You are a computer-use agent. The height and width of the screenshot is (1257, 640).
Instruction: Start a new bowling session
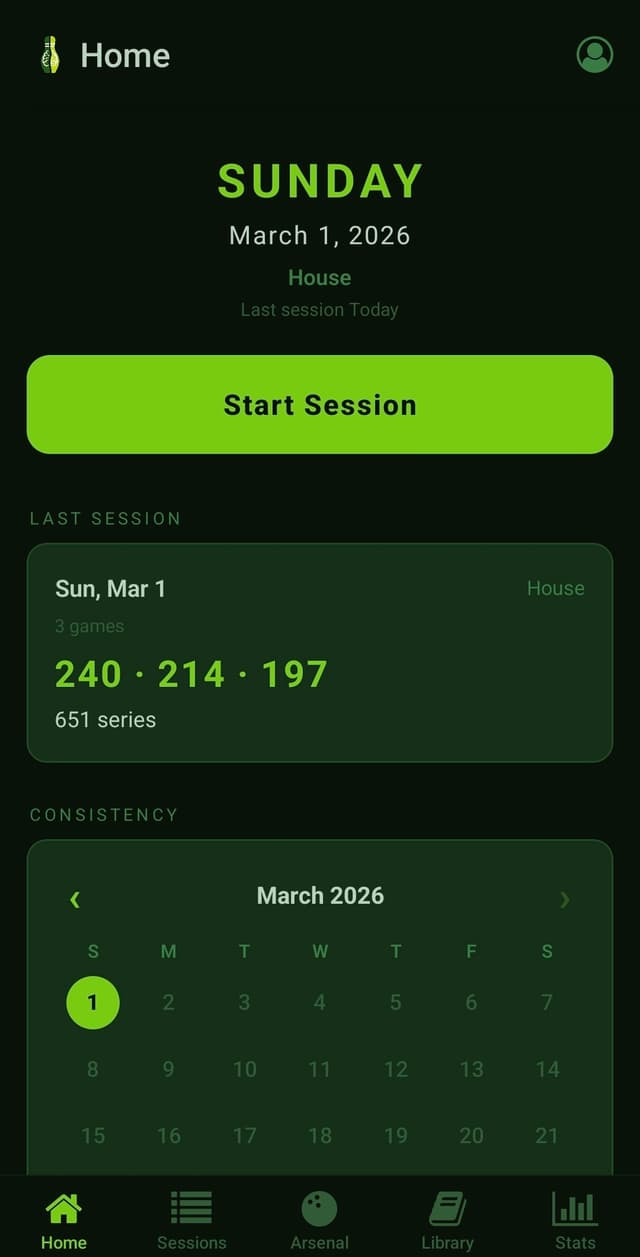(x=320, y=404)
